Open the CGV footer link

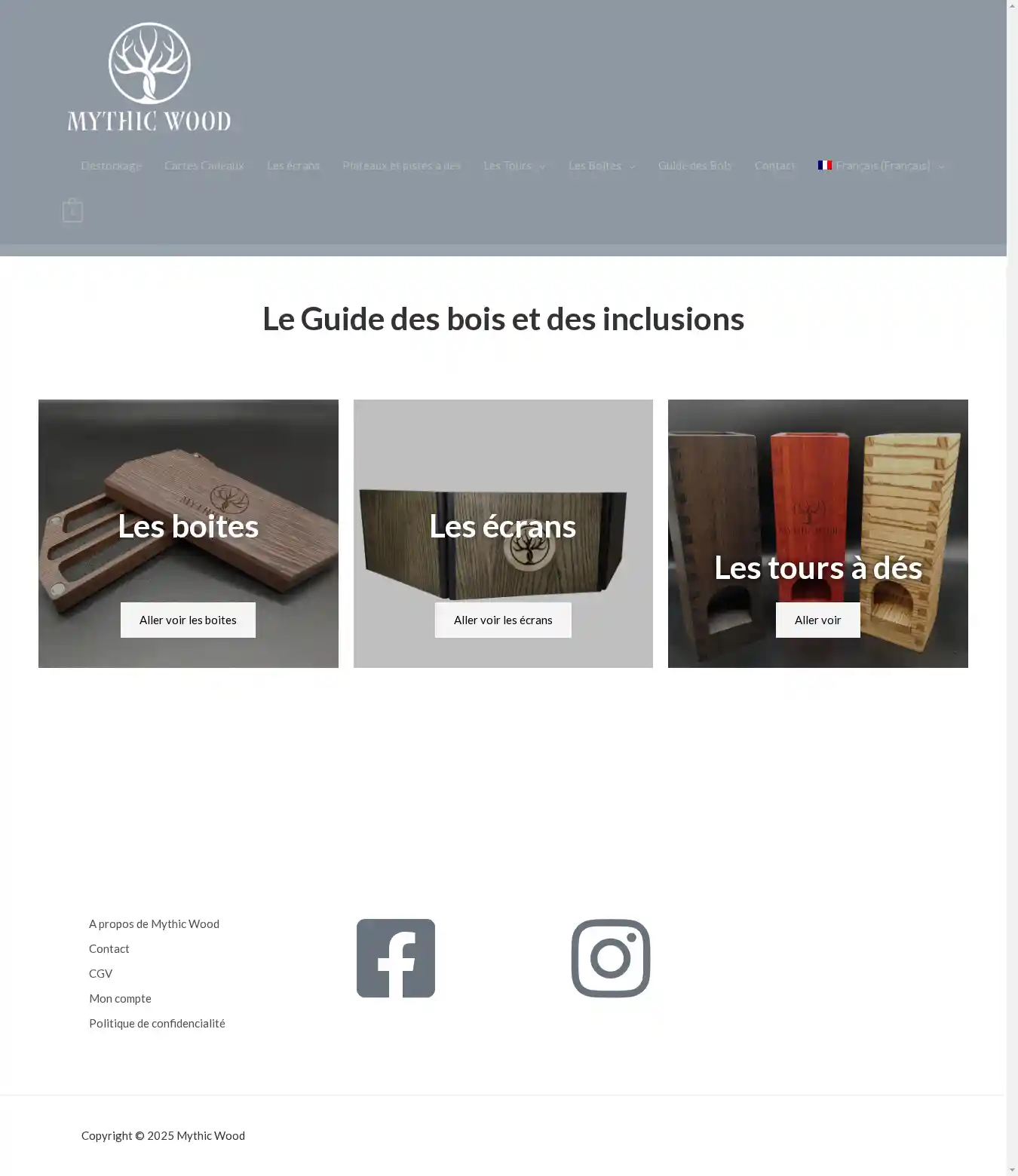coord(100,973)
